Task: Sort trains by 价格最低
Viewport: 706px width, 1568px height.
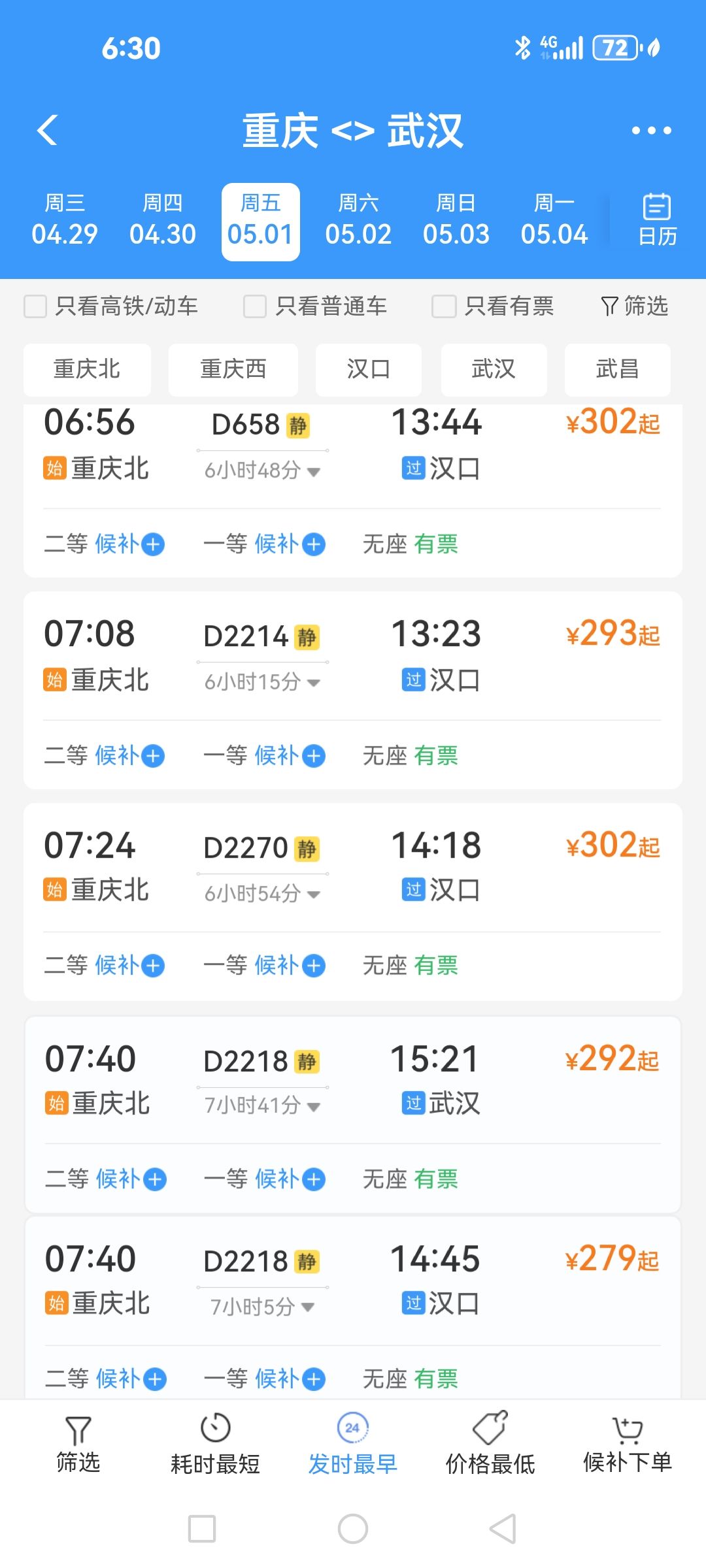Action: 490,1445
